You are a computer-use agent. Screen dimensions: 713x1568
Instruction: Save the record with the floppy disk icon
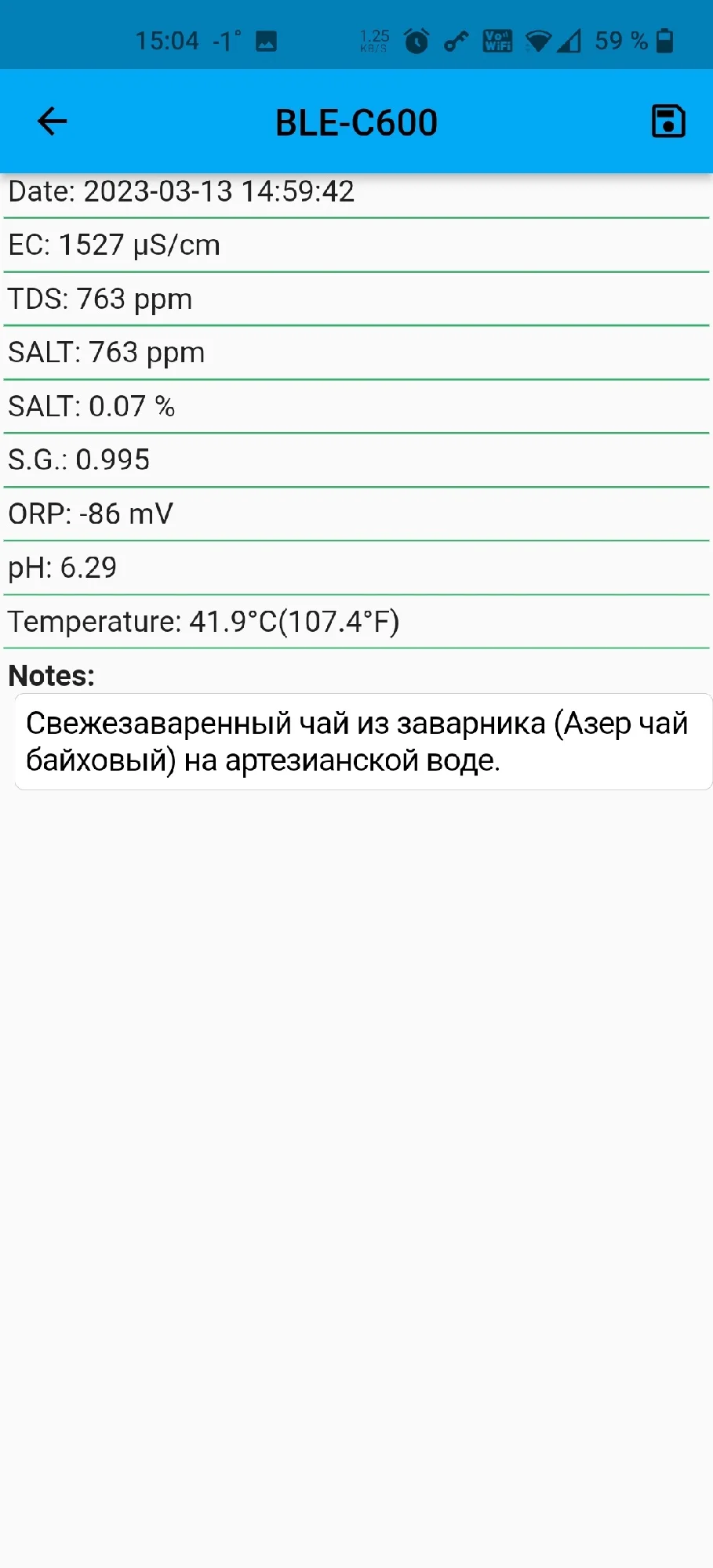click(x=668, y=122)
